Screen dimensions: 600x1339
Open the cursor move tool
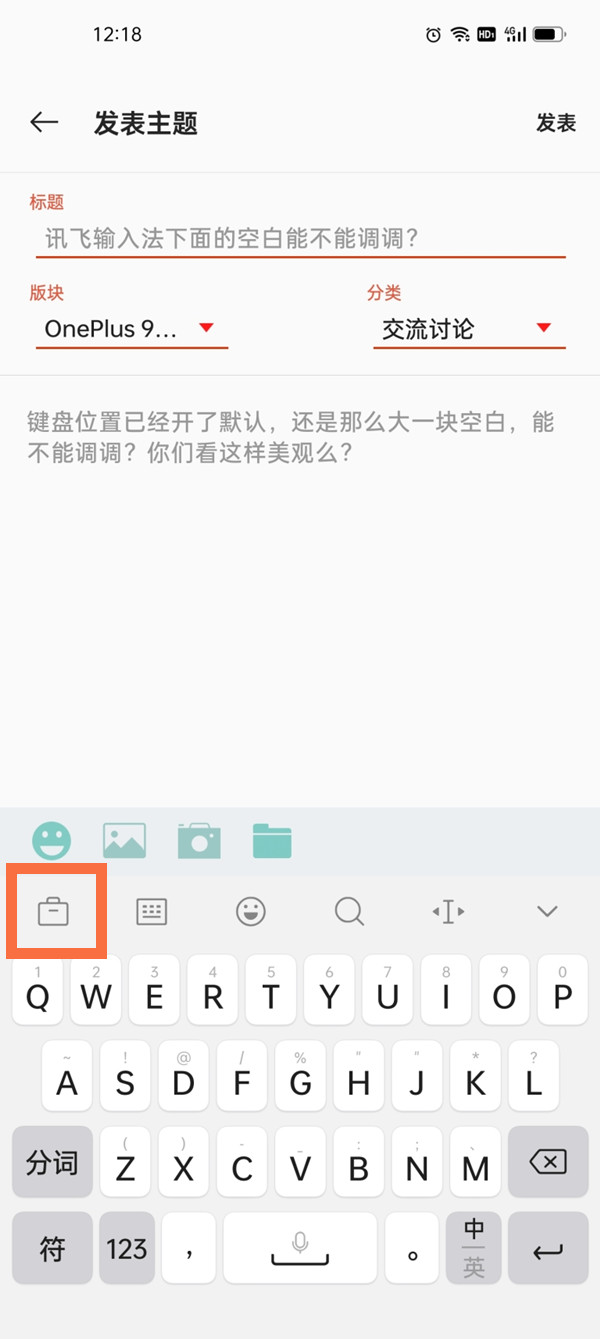click(x=447, y=911)
